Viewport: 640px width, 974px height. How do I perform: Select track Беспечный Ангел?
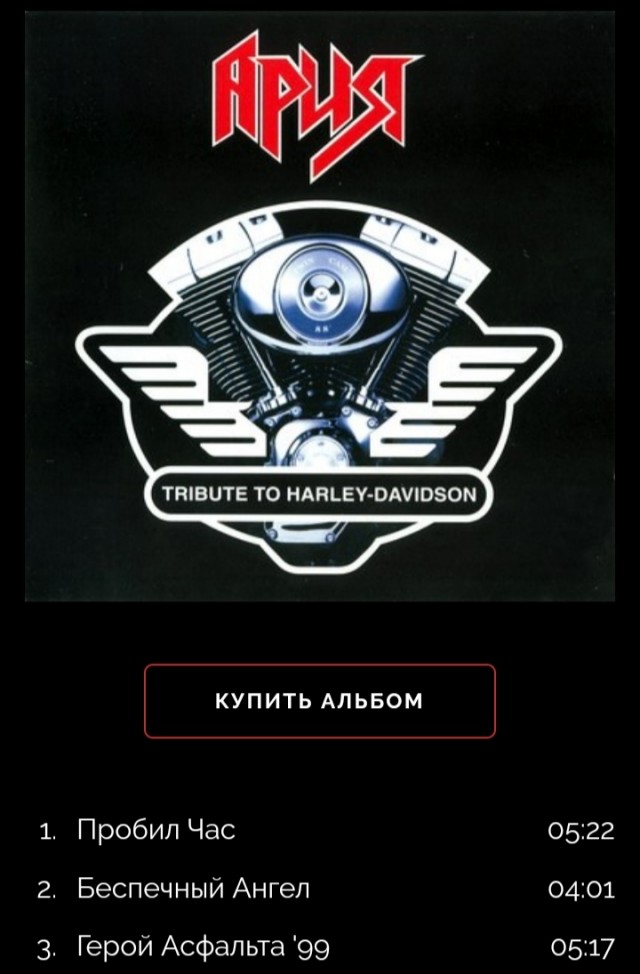pyautogui.click(x=194, y=888)
